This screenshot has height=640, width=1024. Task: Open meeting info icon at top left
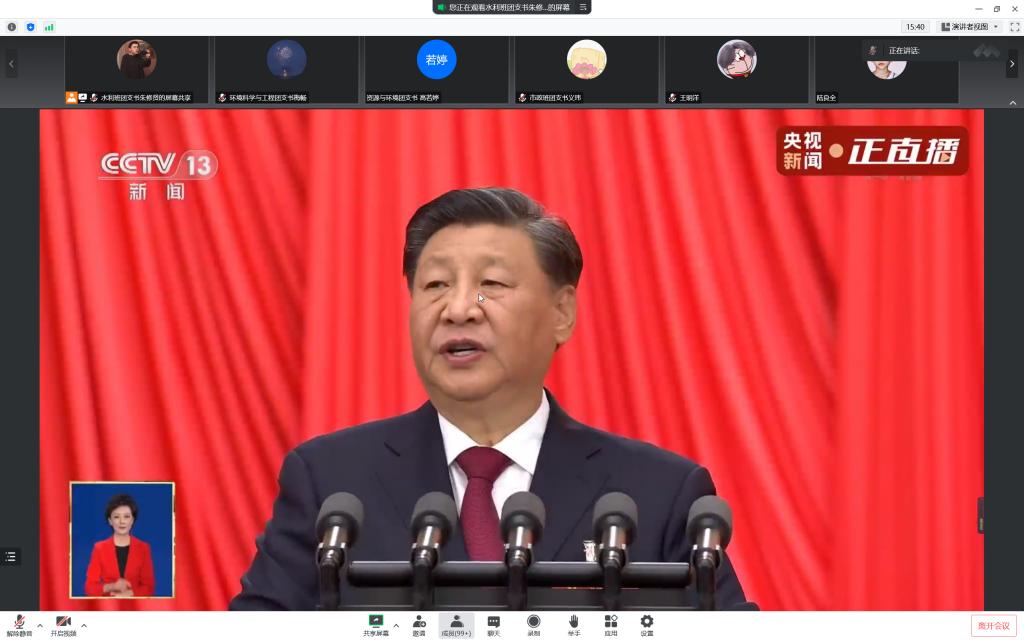[x=12, y=27]
